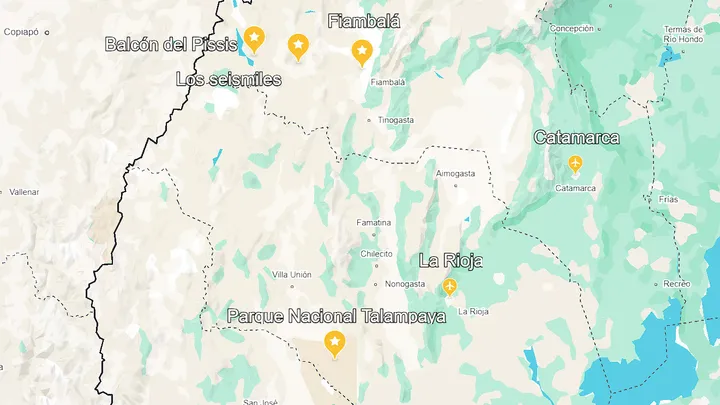The height and width of the screenshot is (405, 720).
Task: Open the Los seismiles star pin
Action: (298, 46)
